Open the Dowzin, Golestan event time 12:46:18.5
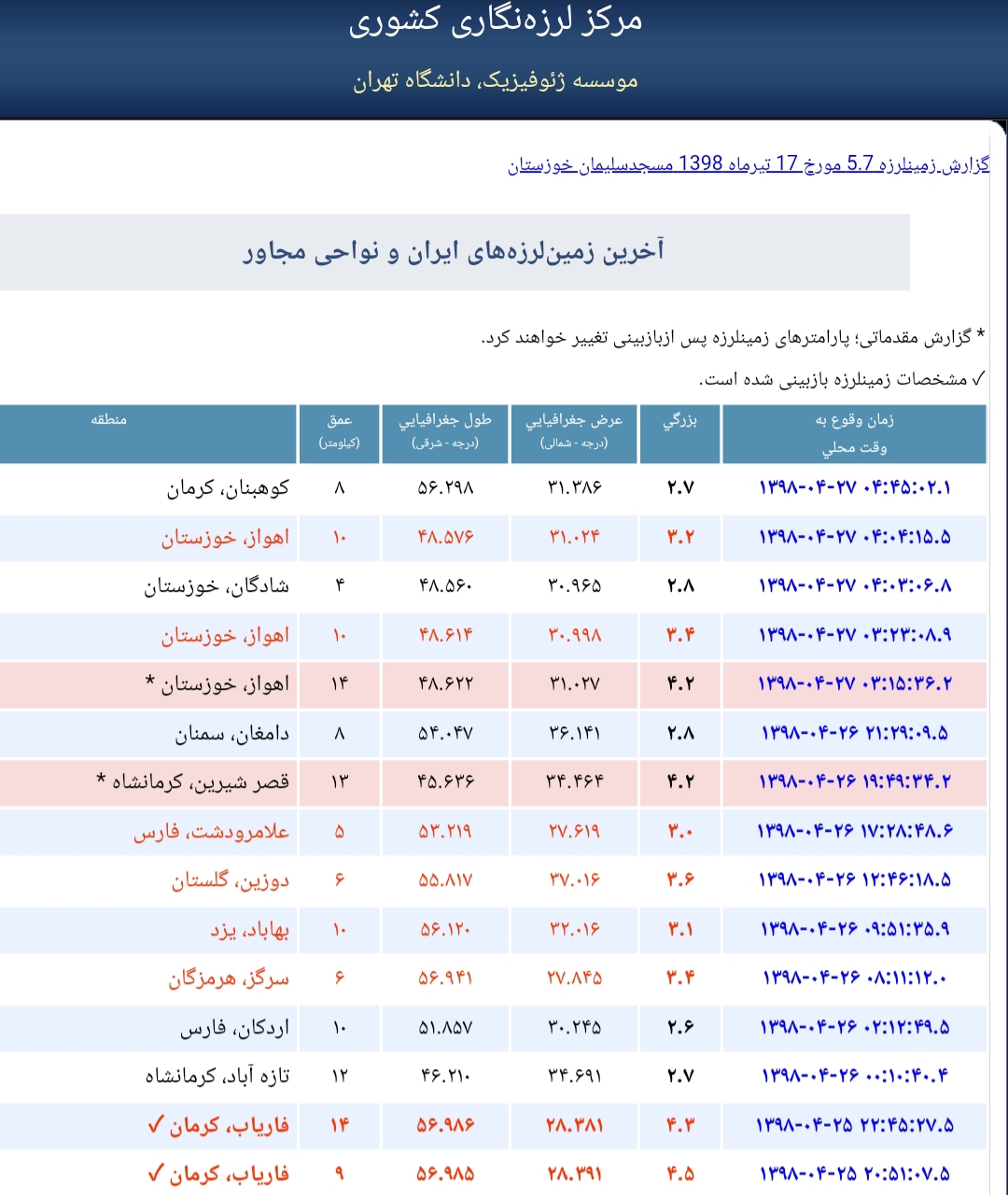 (x=855, y=879)
